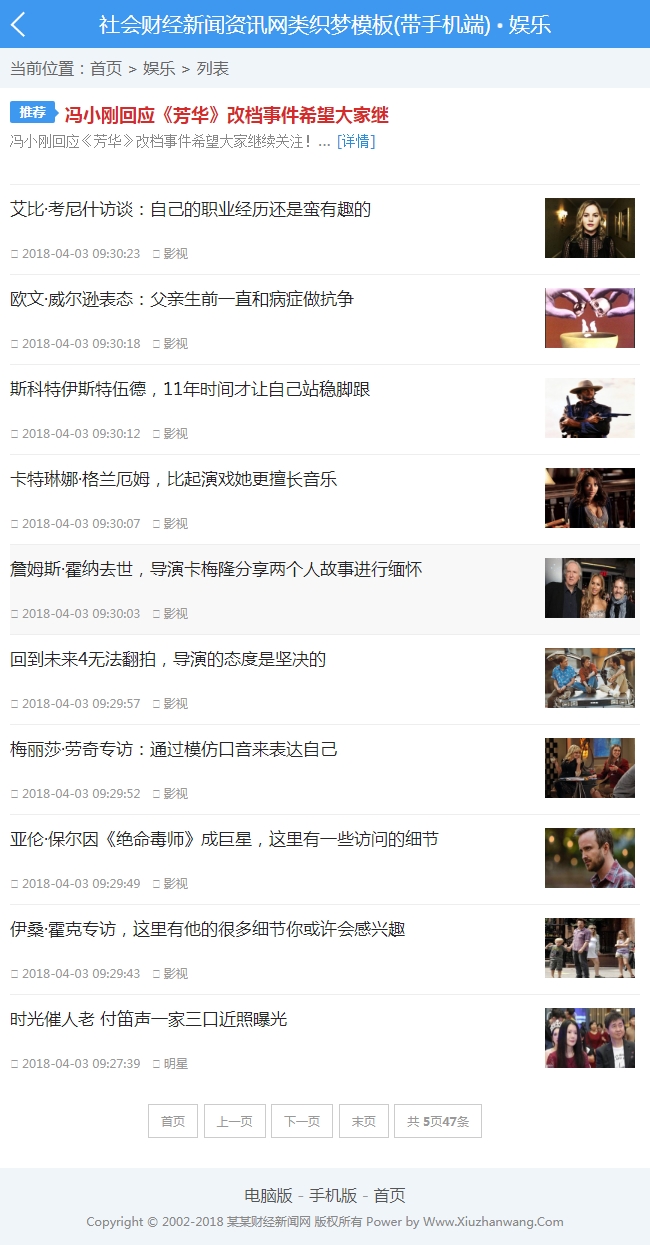Read the 欧文·威尔逊表态 article
Image resolution: width=650 pixels, height=1245 pixels.
pyautogui.click(x=182, y=299)
